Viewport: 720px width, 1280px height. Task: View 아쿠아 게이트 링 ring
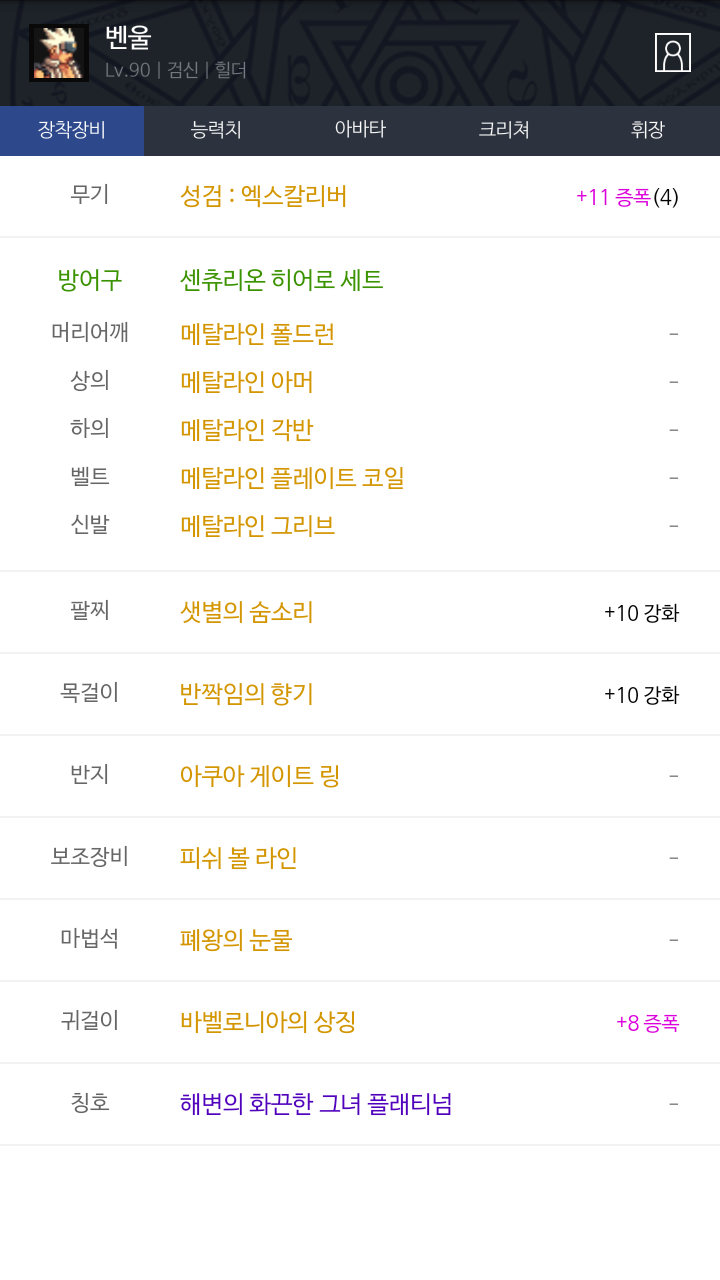coord(260,776)
